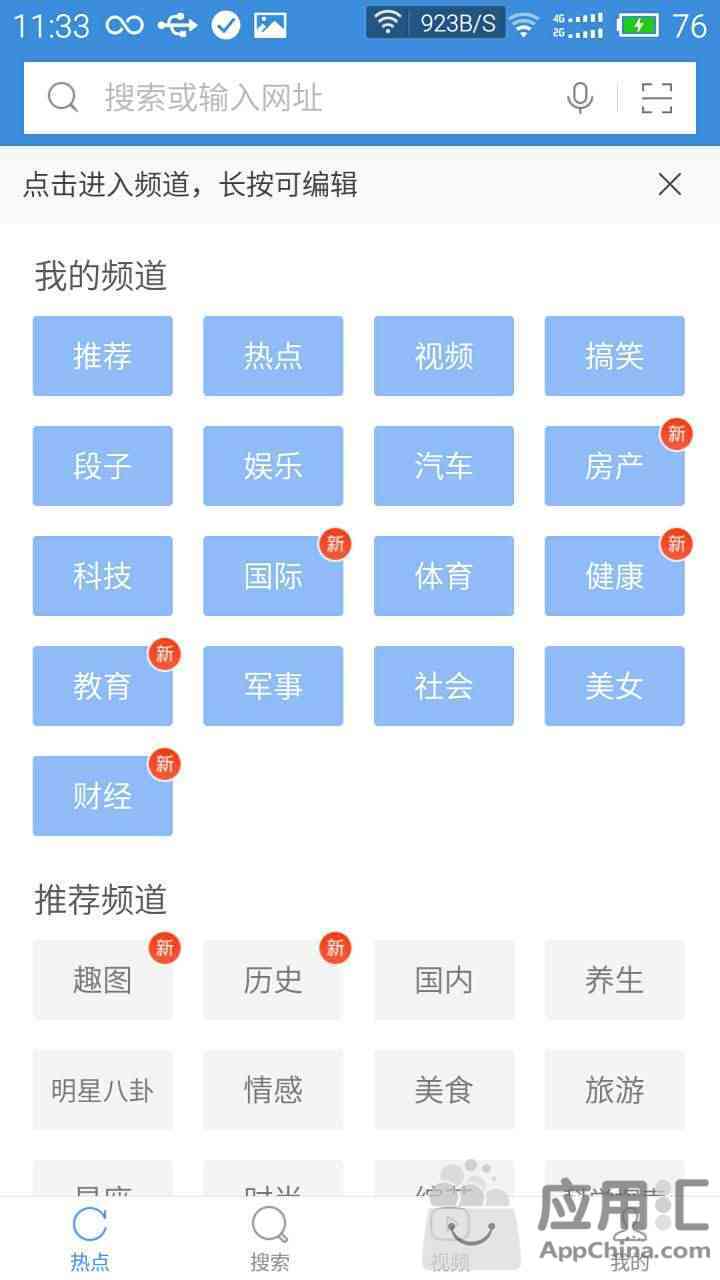This screenshot has height=1280, width=720.
Task: Switch to the 热点 bottom tab
Action: pyautogui.click(x=90, y=1238)
